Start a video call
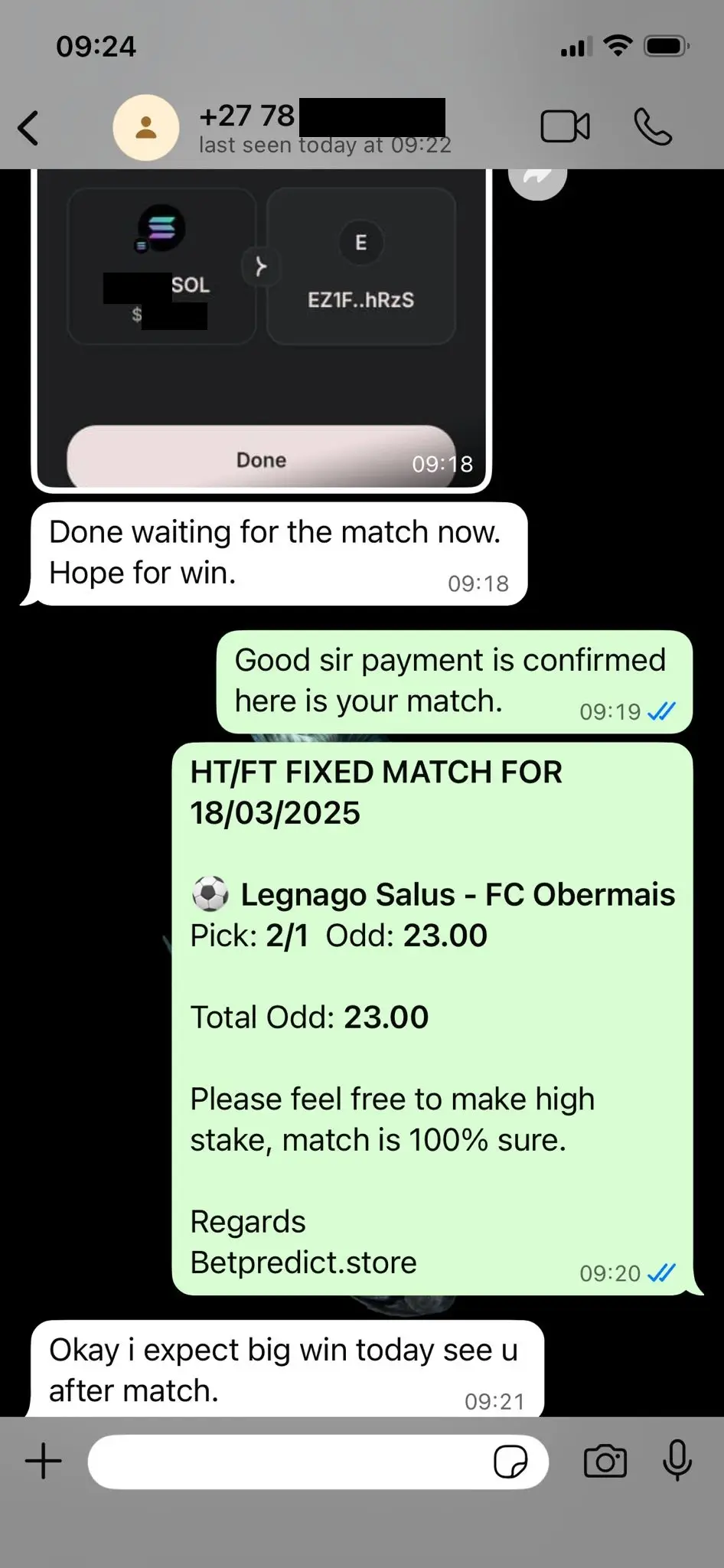This screenshot has width=724, height=1568. click(x=565, y=127)
